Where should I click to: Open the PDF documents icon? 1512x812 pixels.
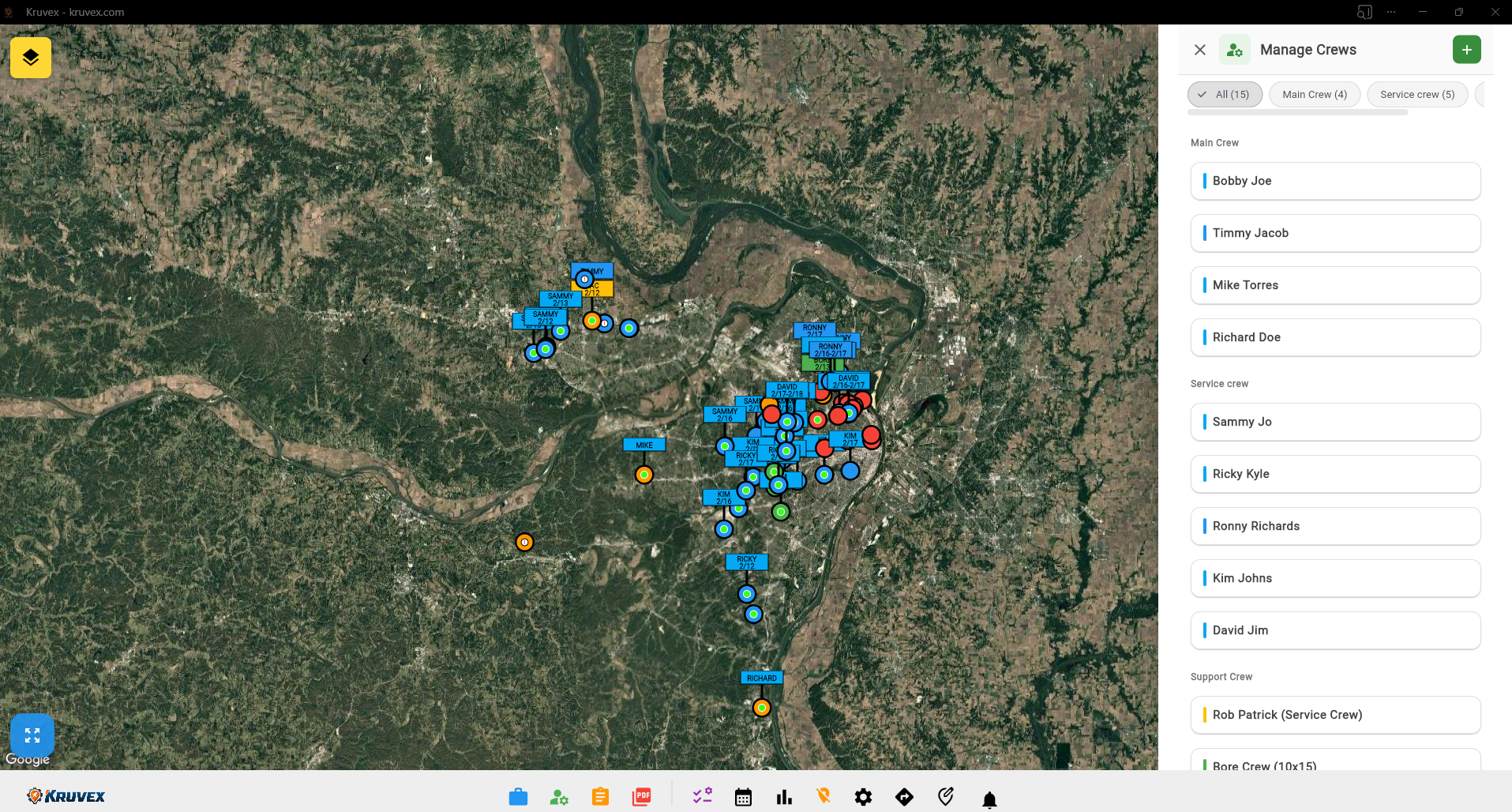pos(642,797)
